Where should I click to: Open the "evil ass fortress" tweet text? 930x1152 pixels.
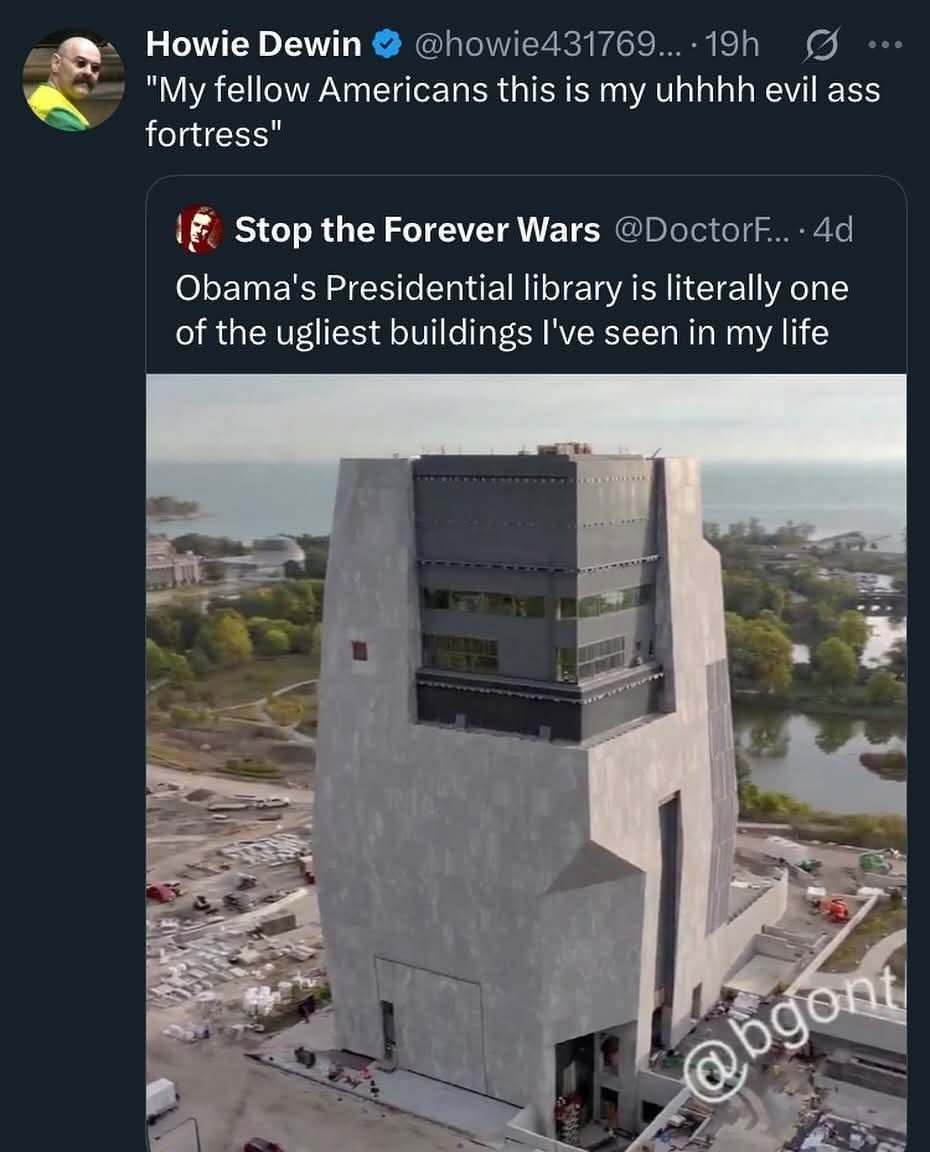tap(512, 110)
